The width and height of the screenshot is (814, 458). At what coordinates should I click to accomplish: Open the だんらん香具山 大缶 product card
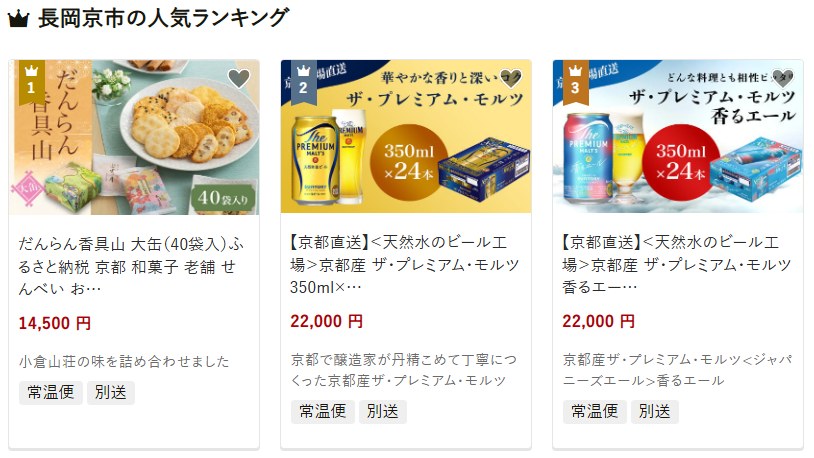coord(133,266)
